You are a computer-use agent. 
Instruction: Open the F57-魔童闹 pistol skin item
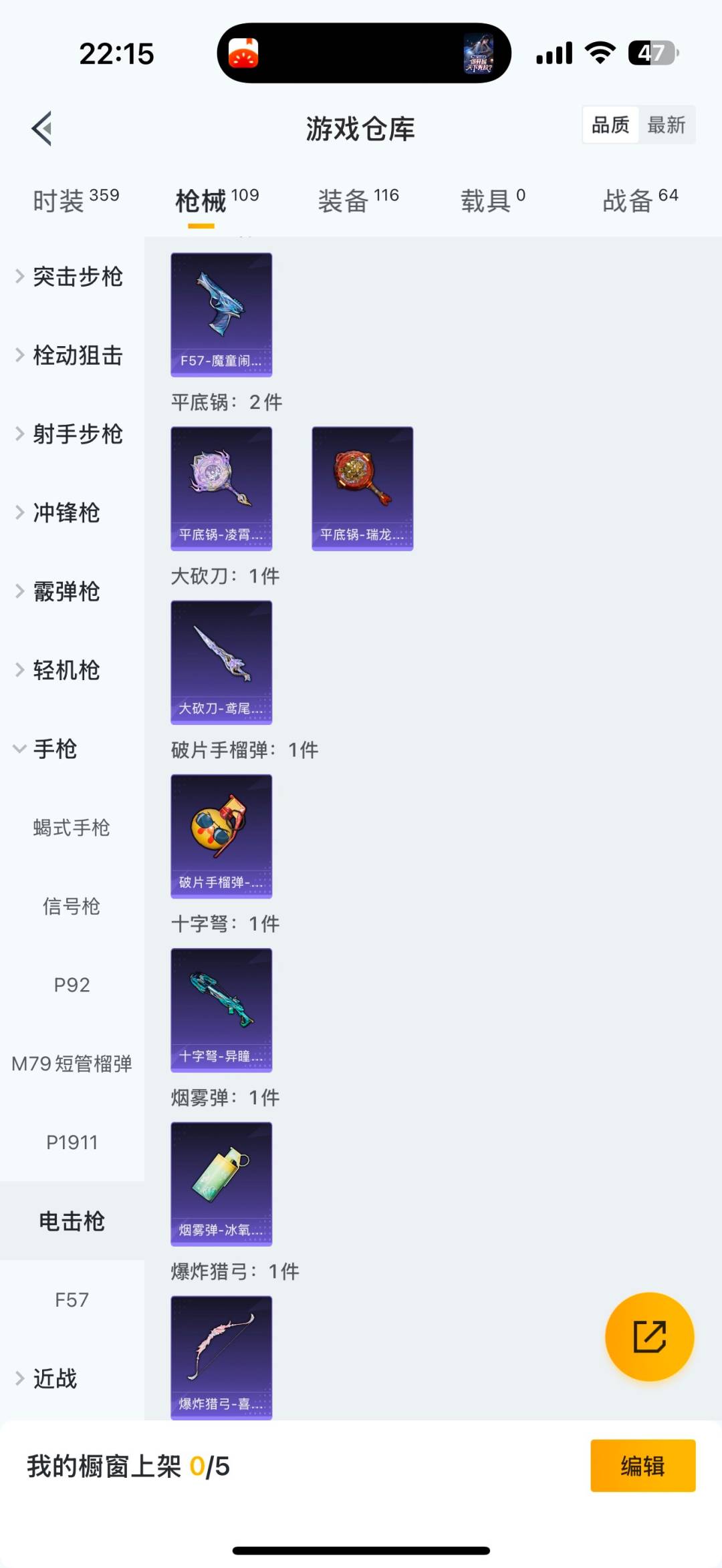pyautogui.click(x=221, y=314)
